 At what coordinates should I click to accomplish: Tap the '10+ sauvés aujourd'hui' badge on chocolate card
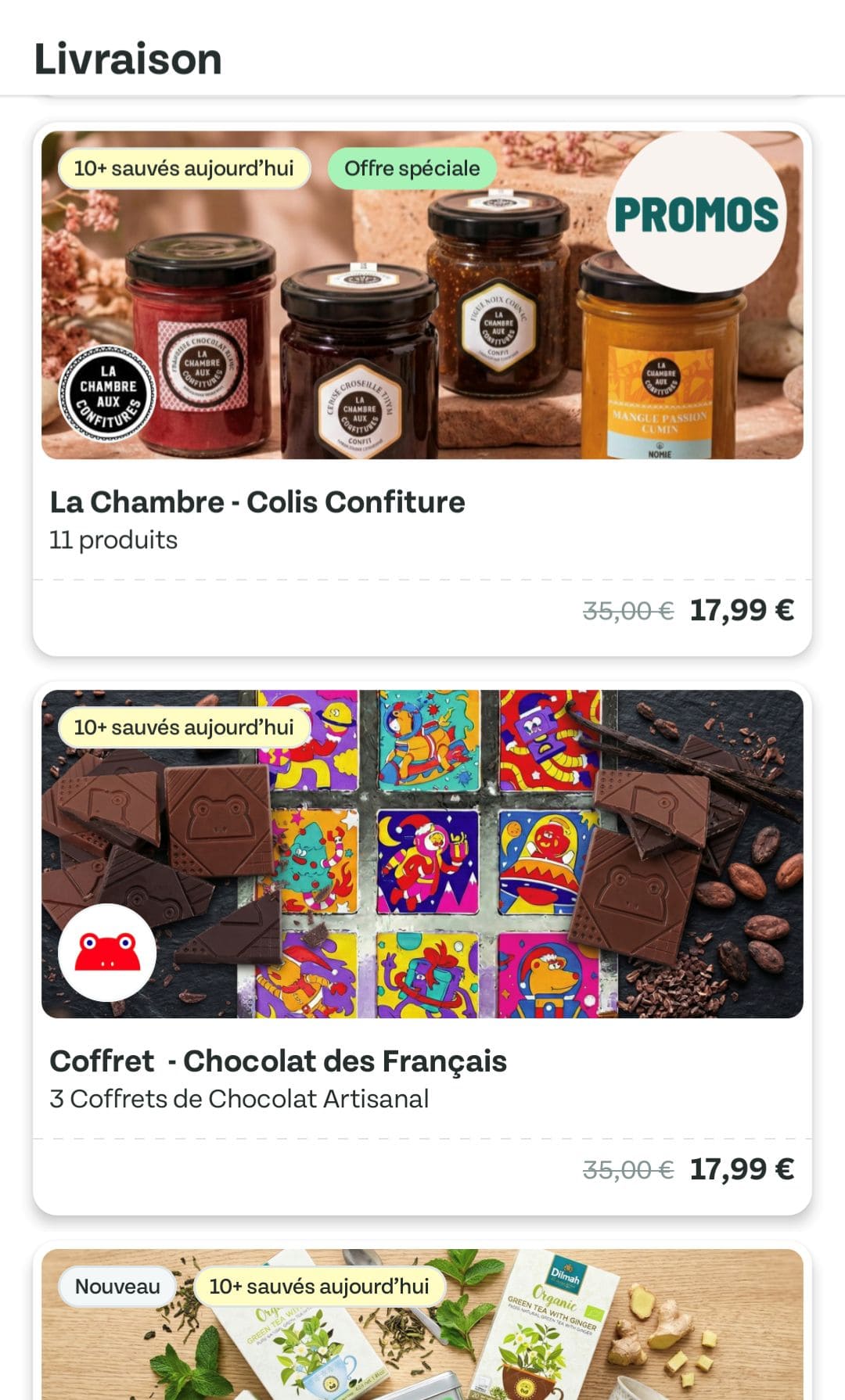coord(187,727)
